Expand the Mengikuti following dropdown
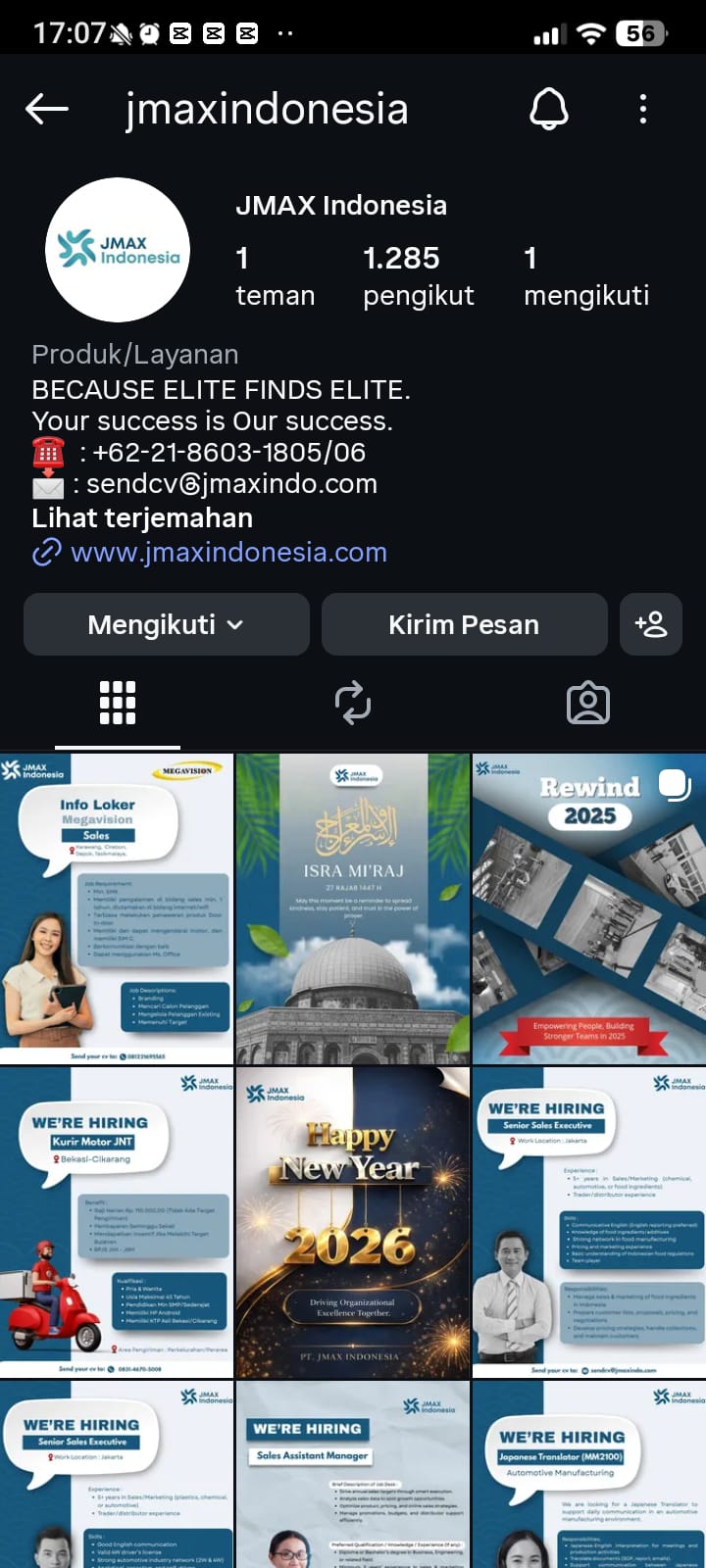 tap(167, 624)
